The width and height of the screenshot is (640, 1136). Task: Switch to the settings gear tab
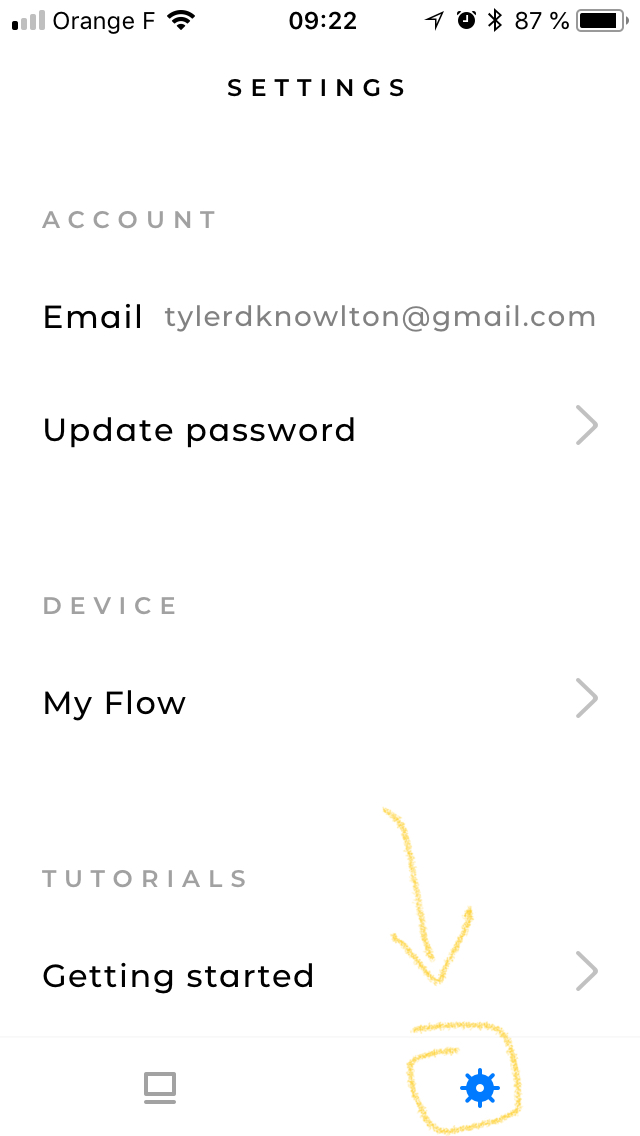pyautogui.click(x=479, y=1087)
